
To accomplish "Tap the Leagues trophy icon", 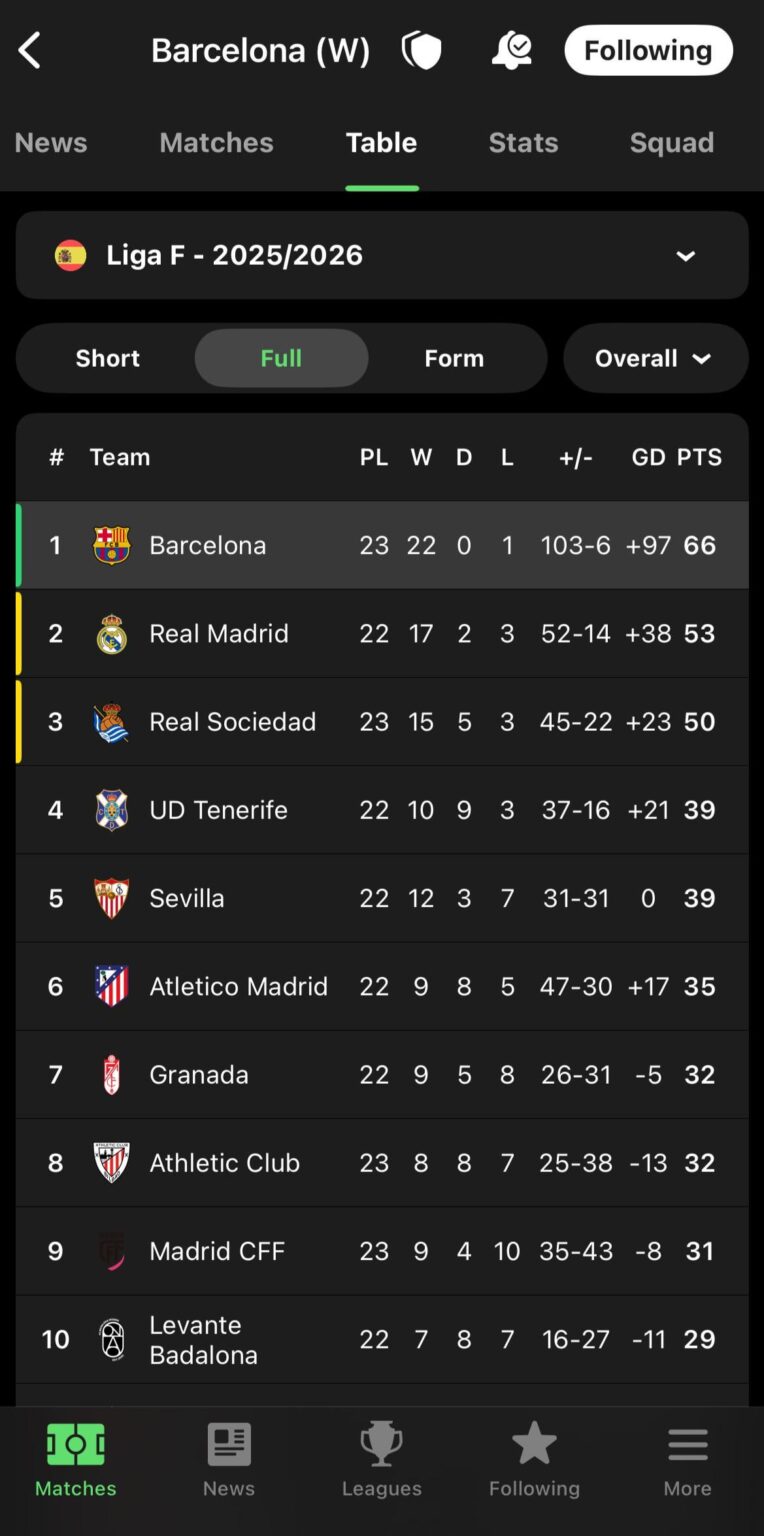I will (x=381, y=1443).
